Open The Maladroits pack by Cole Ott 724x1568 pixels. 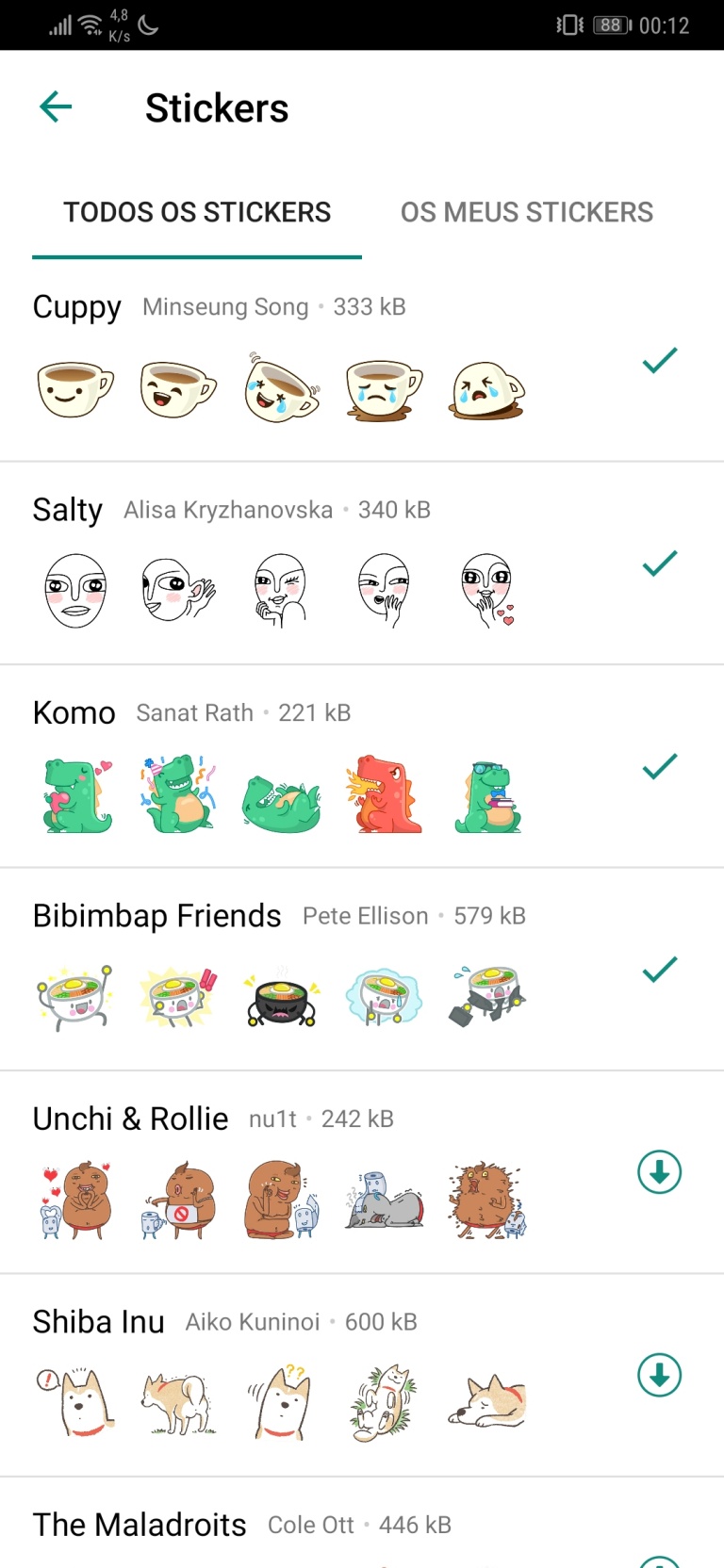point(139,1524)
